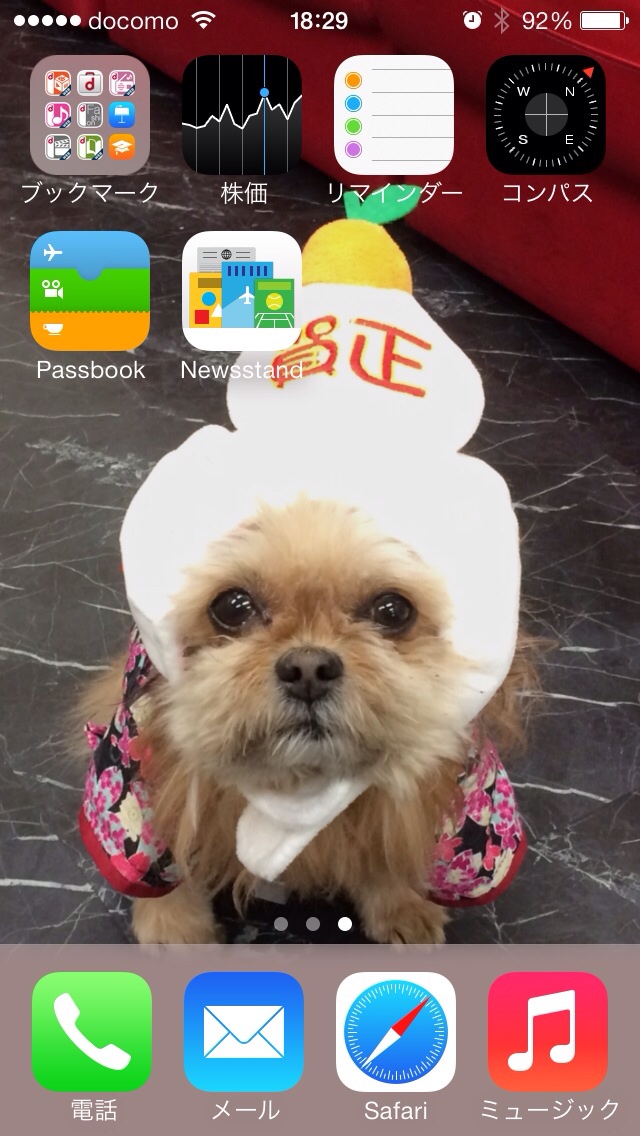Launch the 株価 stocks app

[x=242, y=115]
